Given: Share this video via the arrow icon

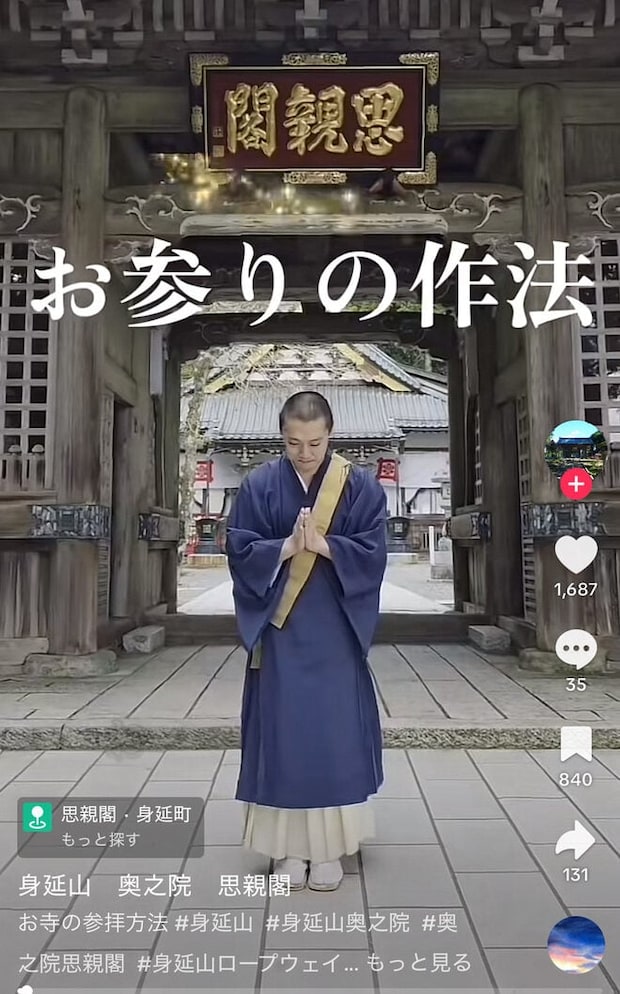Looking at the screenshot, I should (x=575, y=840).
